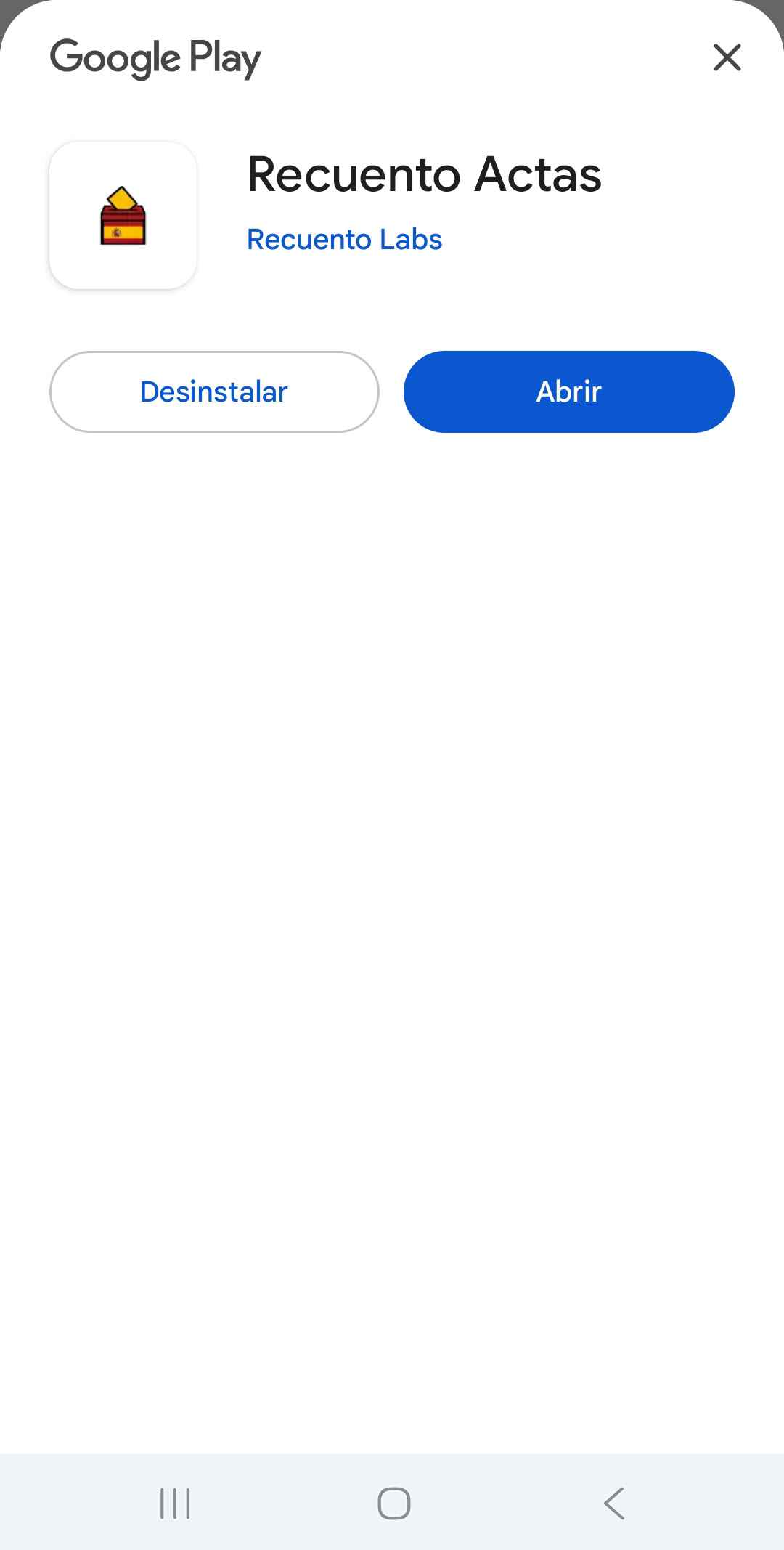The height and width of the screenshot is (1550, 784).
Task: Open Google Play from its header logo
Action: (x=155, y=57)
